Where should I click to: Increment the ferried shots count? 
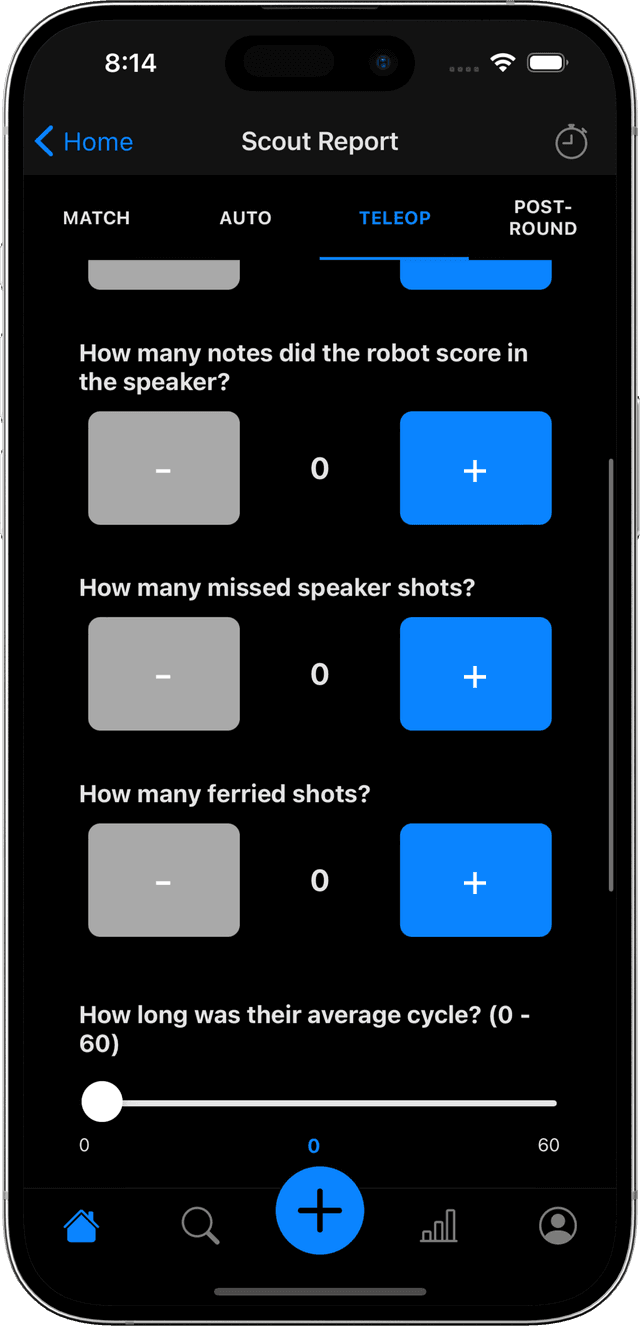coord(475,880)
